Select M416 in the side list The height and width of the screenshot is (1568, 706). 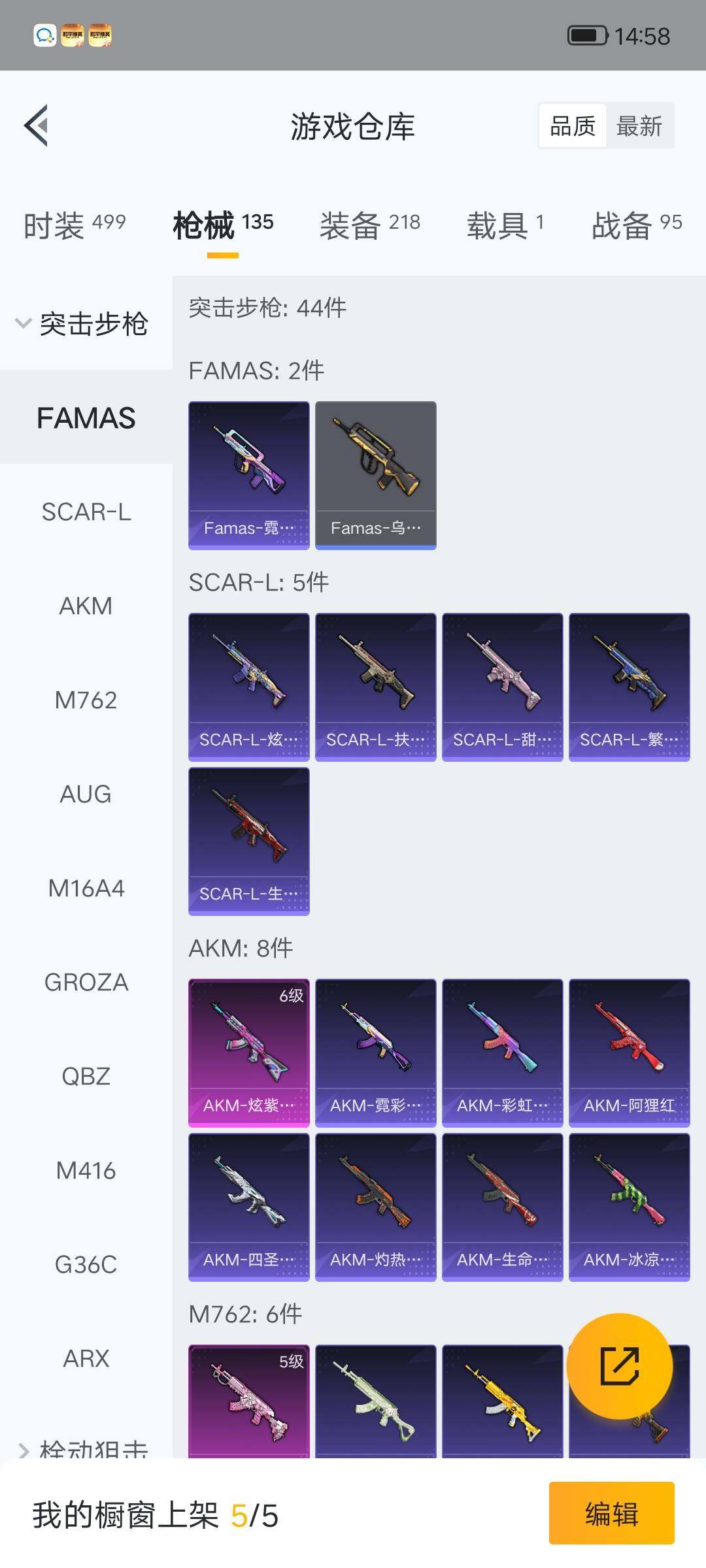(86, 1171)
